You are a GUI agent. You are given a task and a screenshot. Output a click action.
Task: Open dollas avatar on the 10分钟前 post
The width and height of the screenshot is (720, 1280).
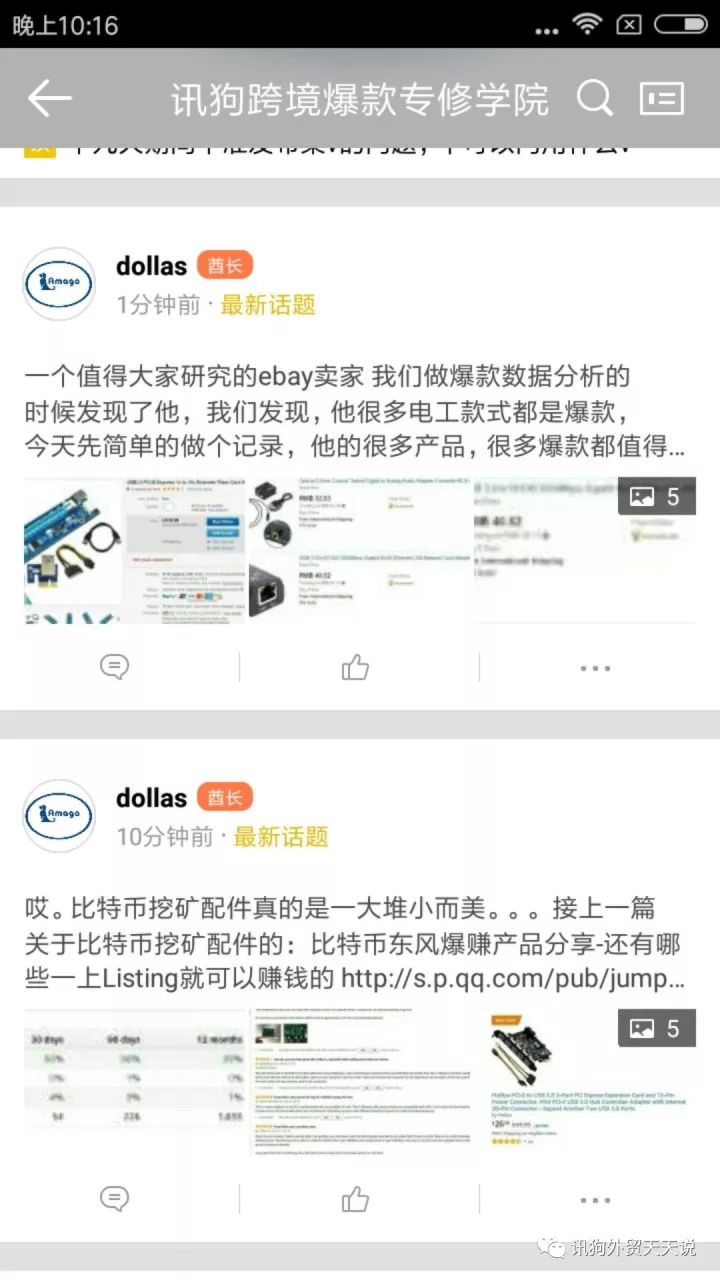tap(59, 816)
